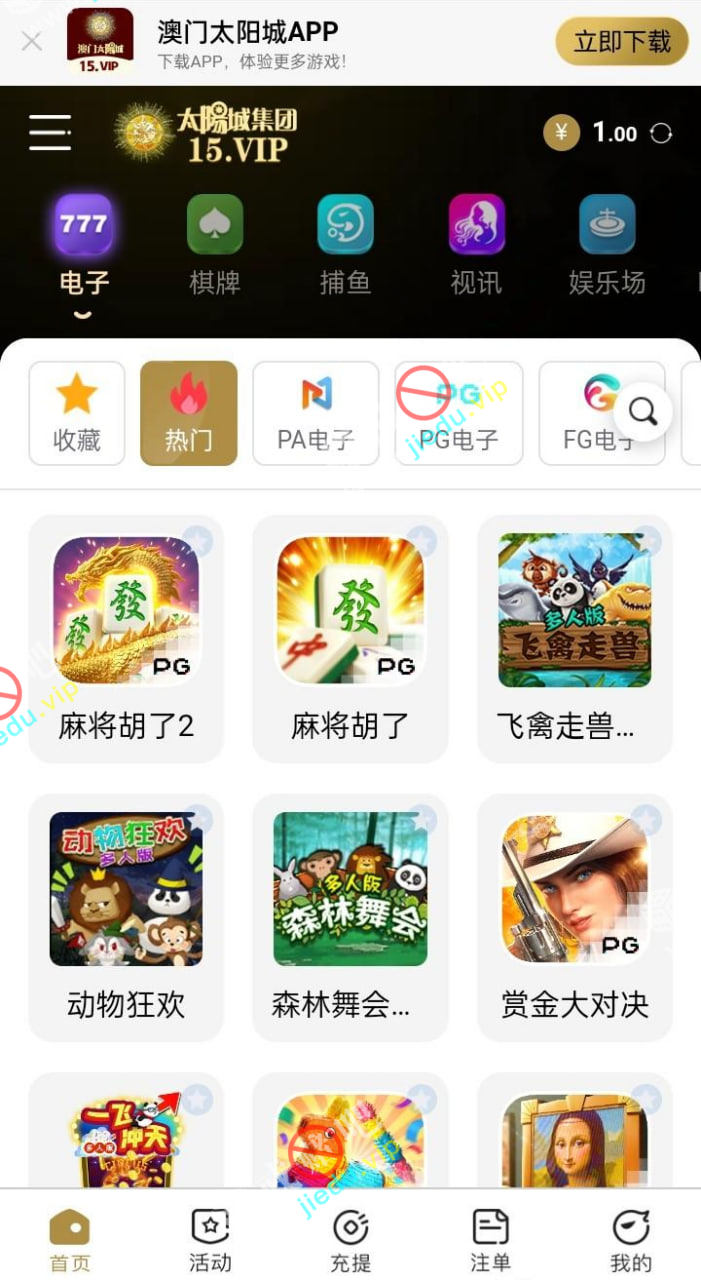Switch to the 棋牌 category

(x=215, y=245)
